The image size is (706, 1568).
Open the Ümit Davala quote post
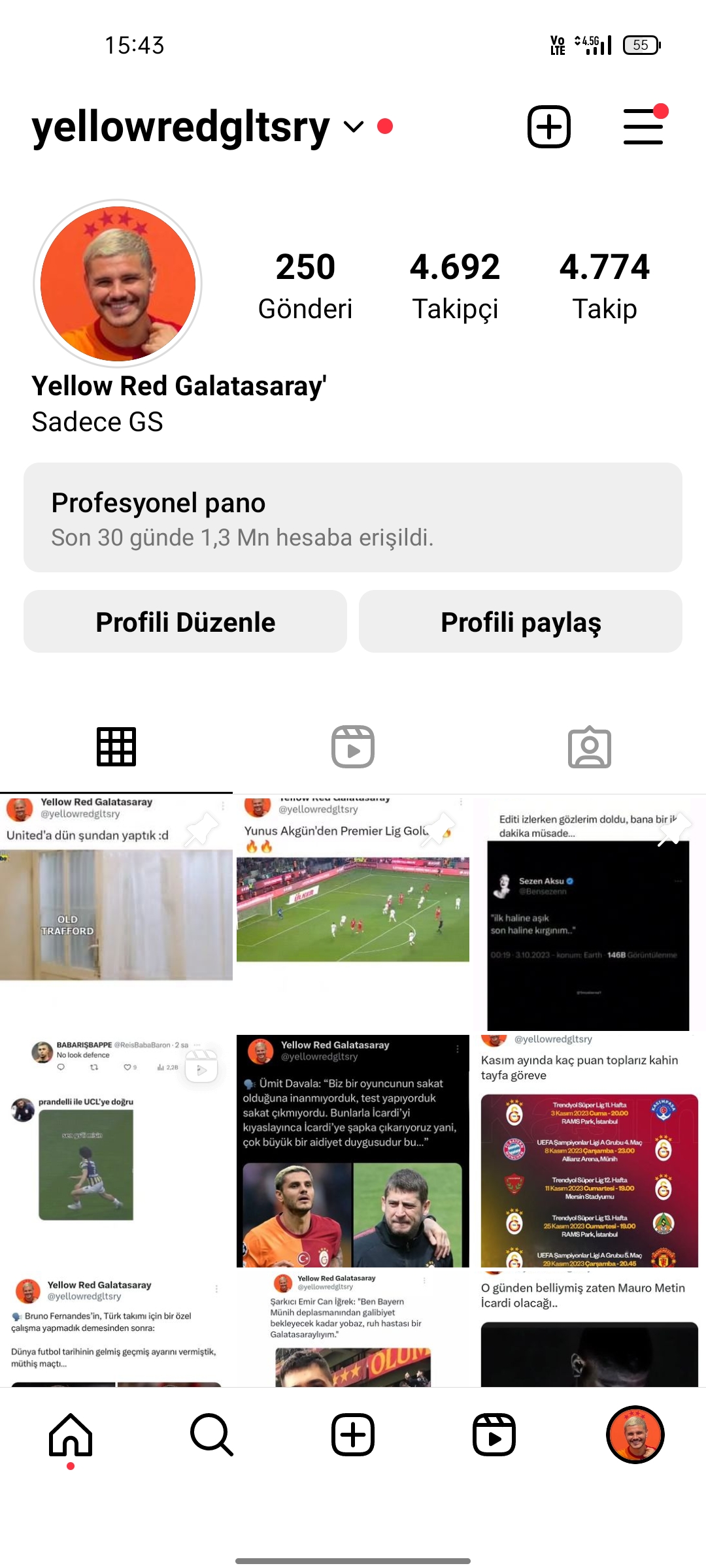(353, 1151)
